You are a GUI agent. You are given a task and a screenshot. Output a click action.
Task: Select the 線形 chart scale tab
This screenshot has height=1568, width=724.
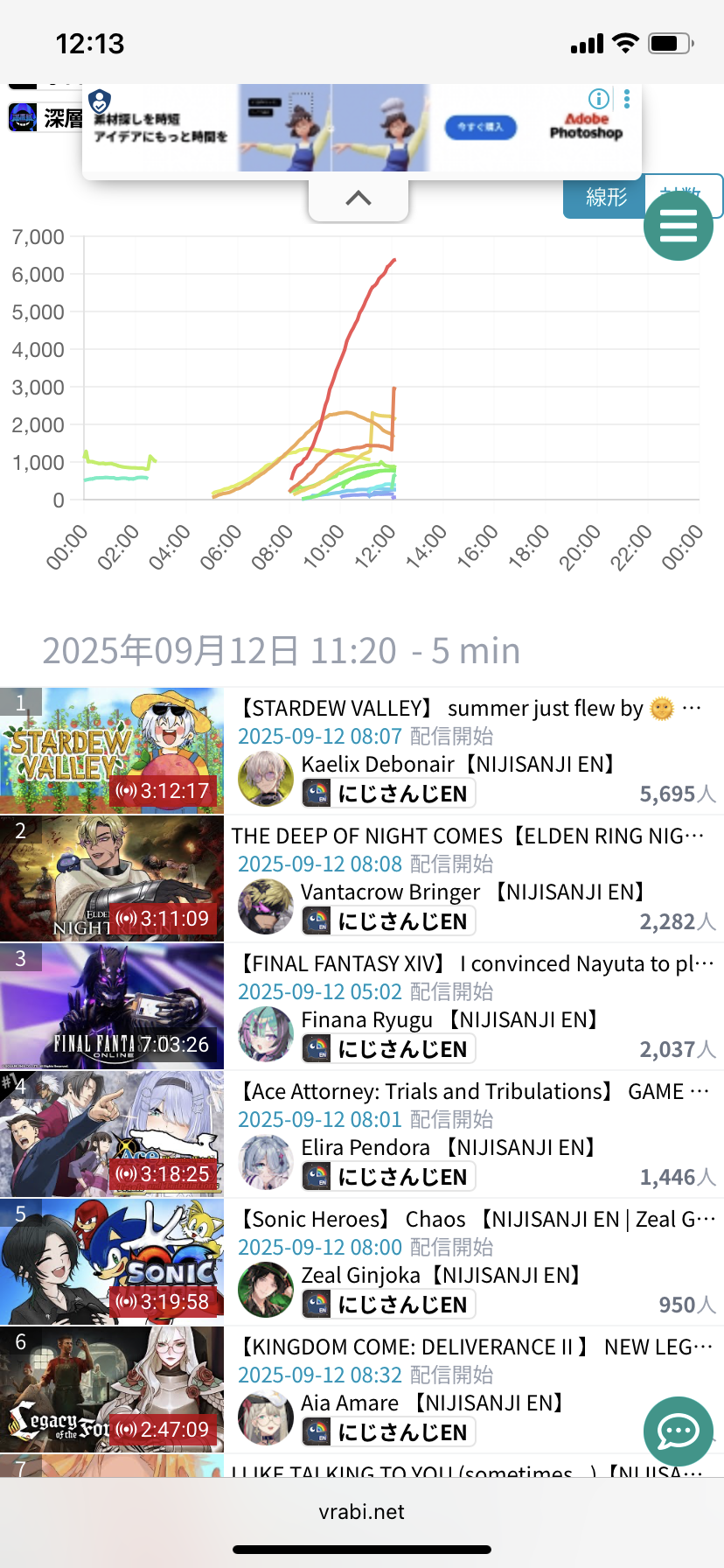[604, 196]
